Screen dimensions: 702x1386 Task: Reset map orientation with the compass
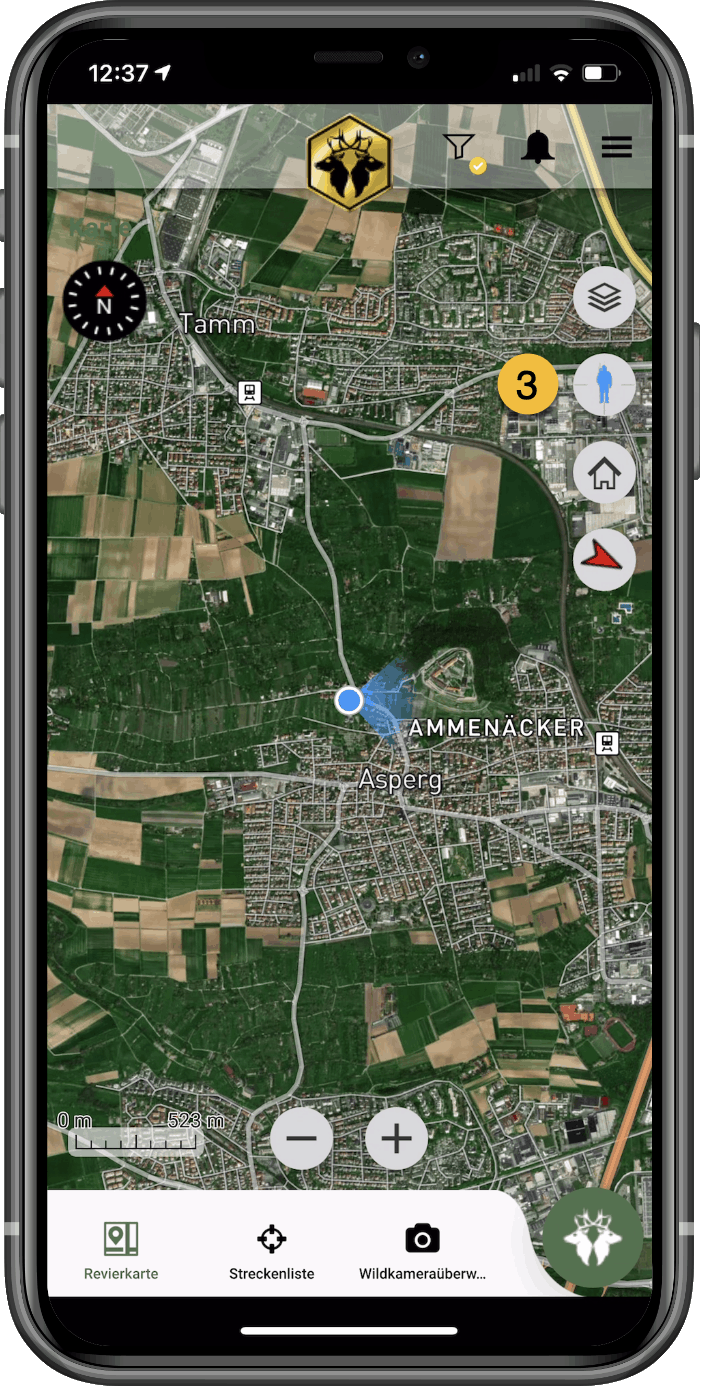coord(104,301)
